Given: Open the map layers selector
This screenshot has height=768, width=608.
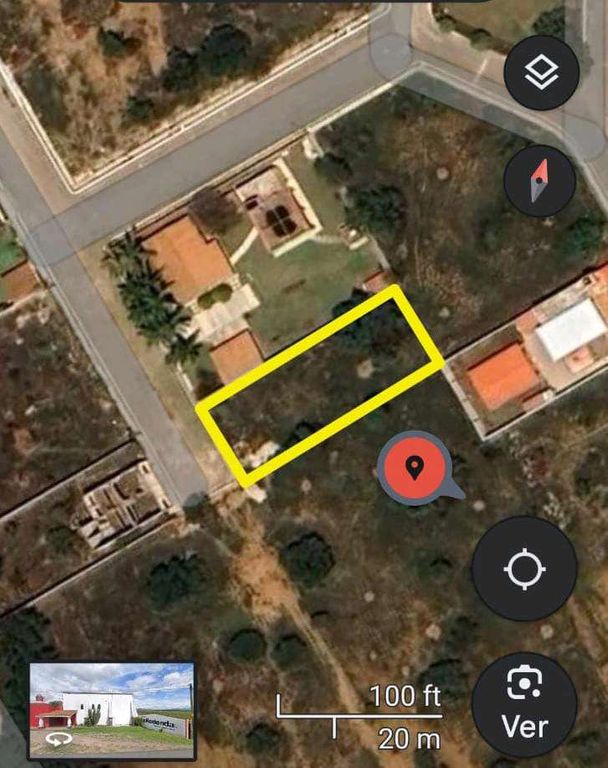Looking at the screenshot, I should (541, 72).
